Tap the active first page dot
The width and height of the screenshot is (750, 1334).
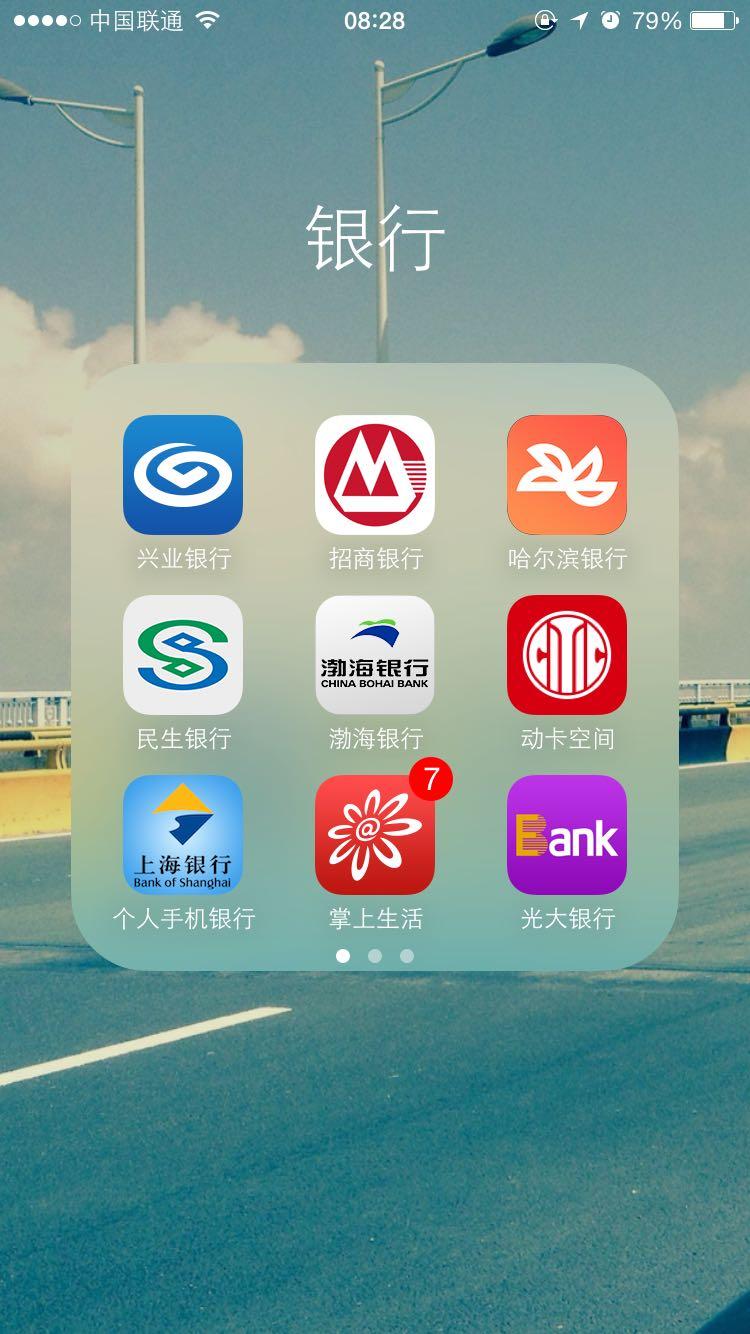(x=344, y=956)
